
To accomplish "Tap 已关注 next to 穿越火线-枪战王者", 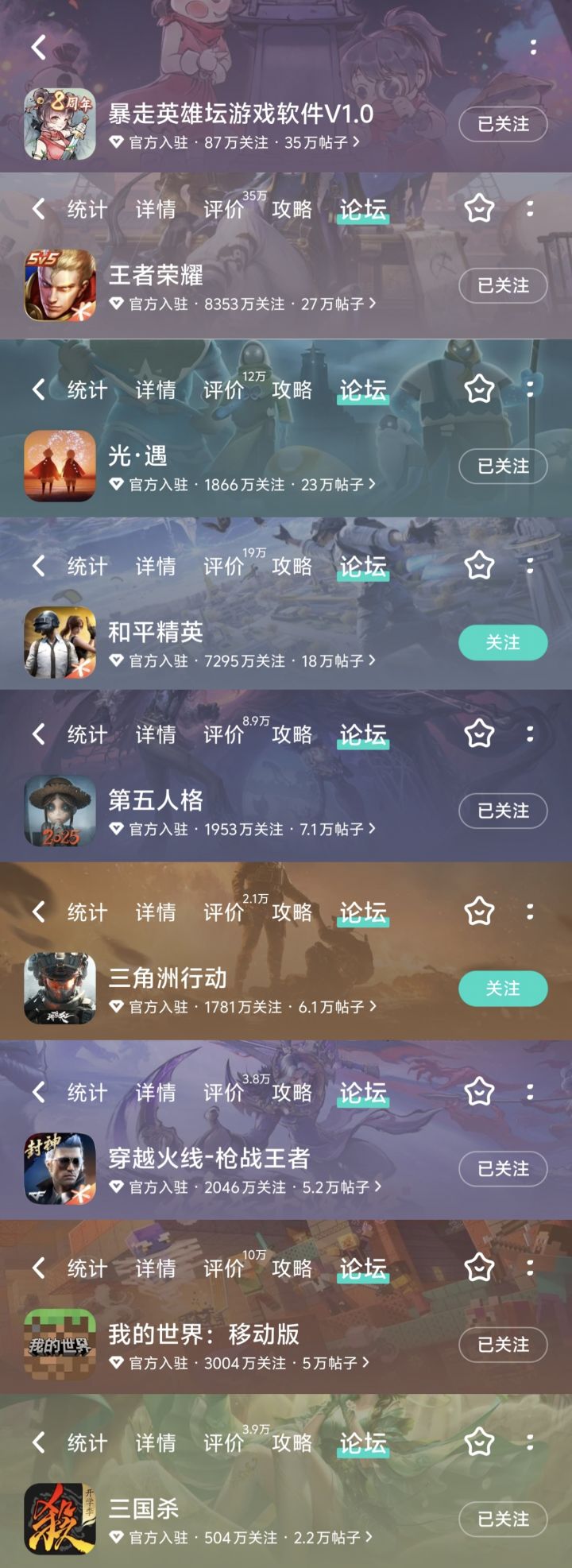I will click(502, 1169).
